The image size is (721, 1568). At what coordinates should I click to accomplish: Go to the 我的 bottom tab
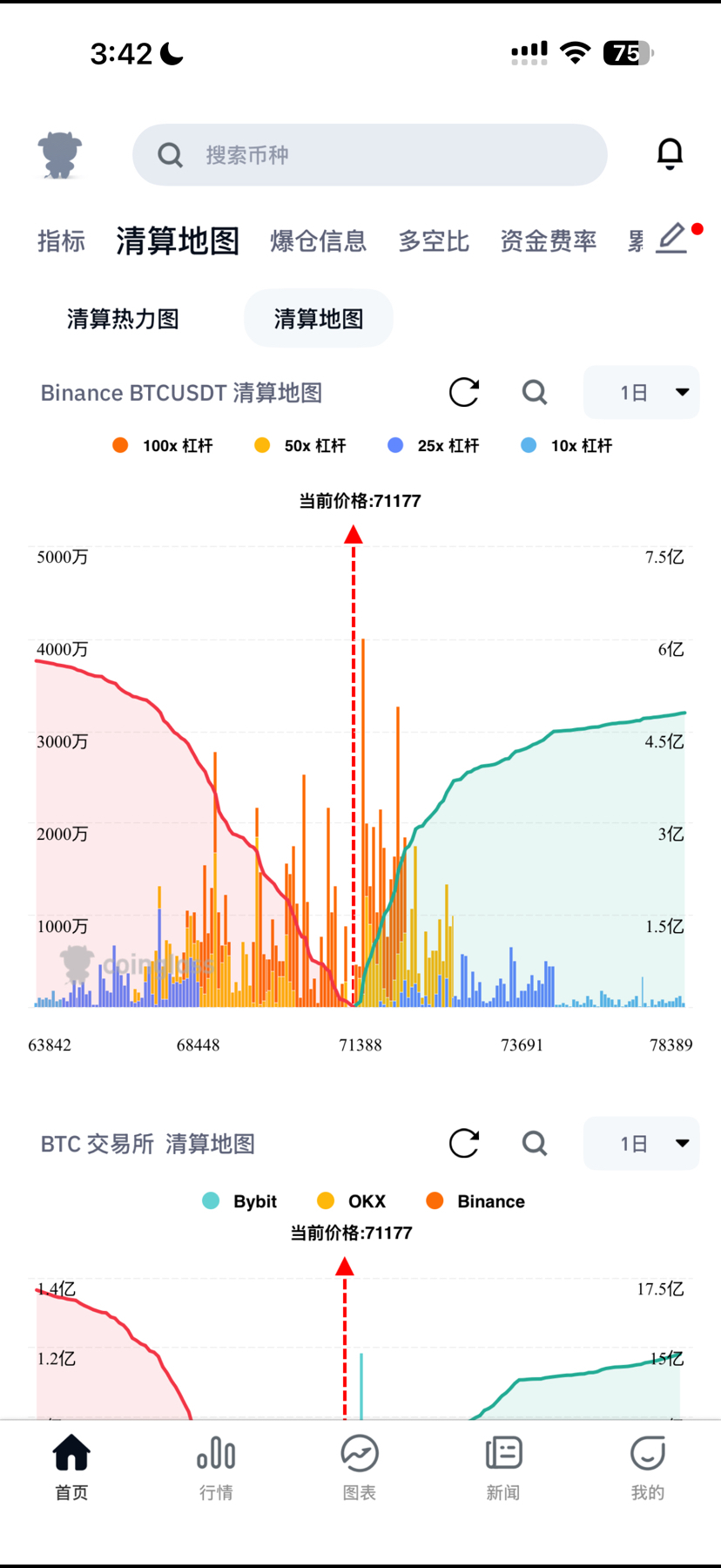(647, 1468)
